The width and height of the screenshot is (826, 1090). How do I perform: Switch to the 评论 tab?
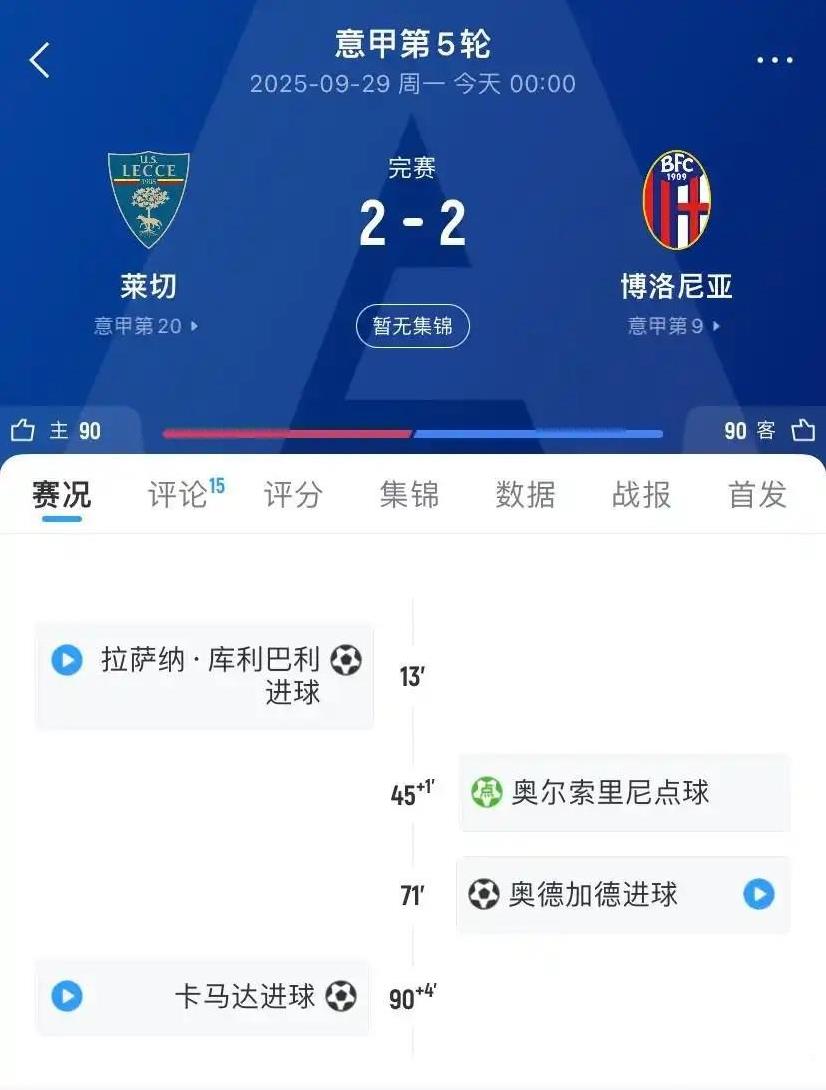point(185,494)
